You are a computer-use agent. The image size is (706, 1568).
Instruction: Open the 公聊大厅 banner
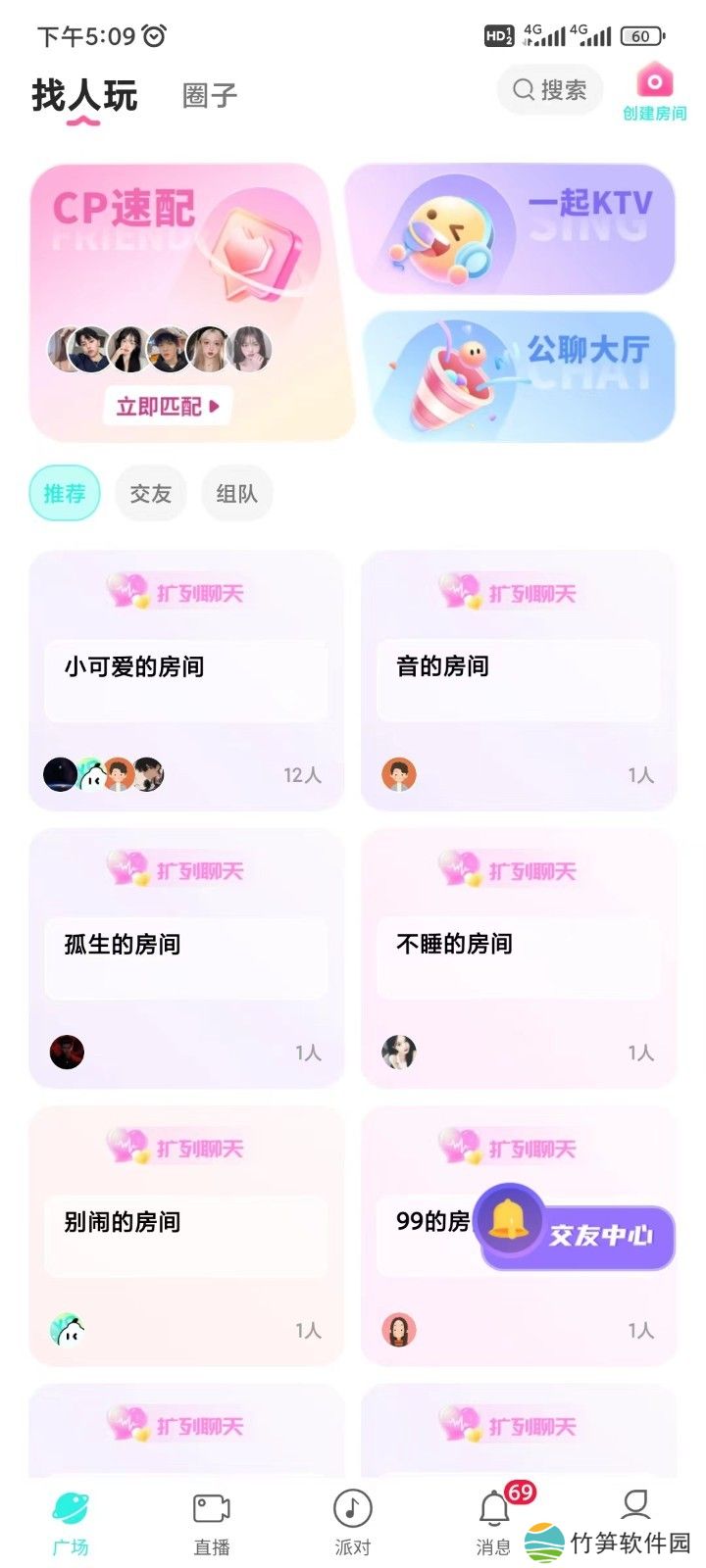[519, 377]
